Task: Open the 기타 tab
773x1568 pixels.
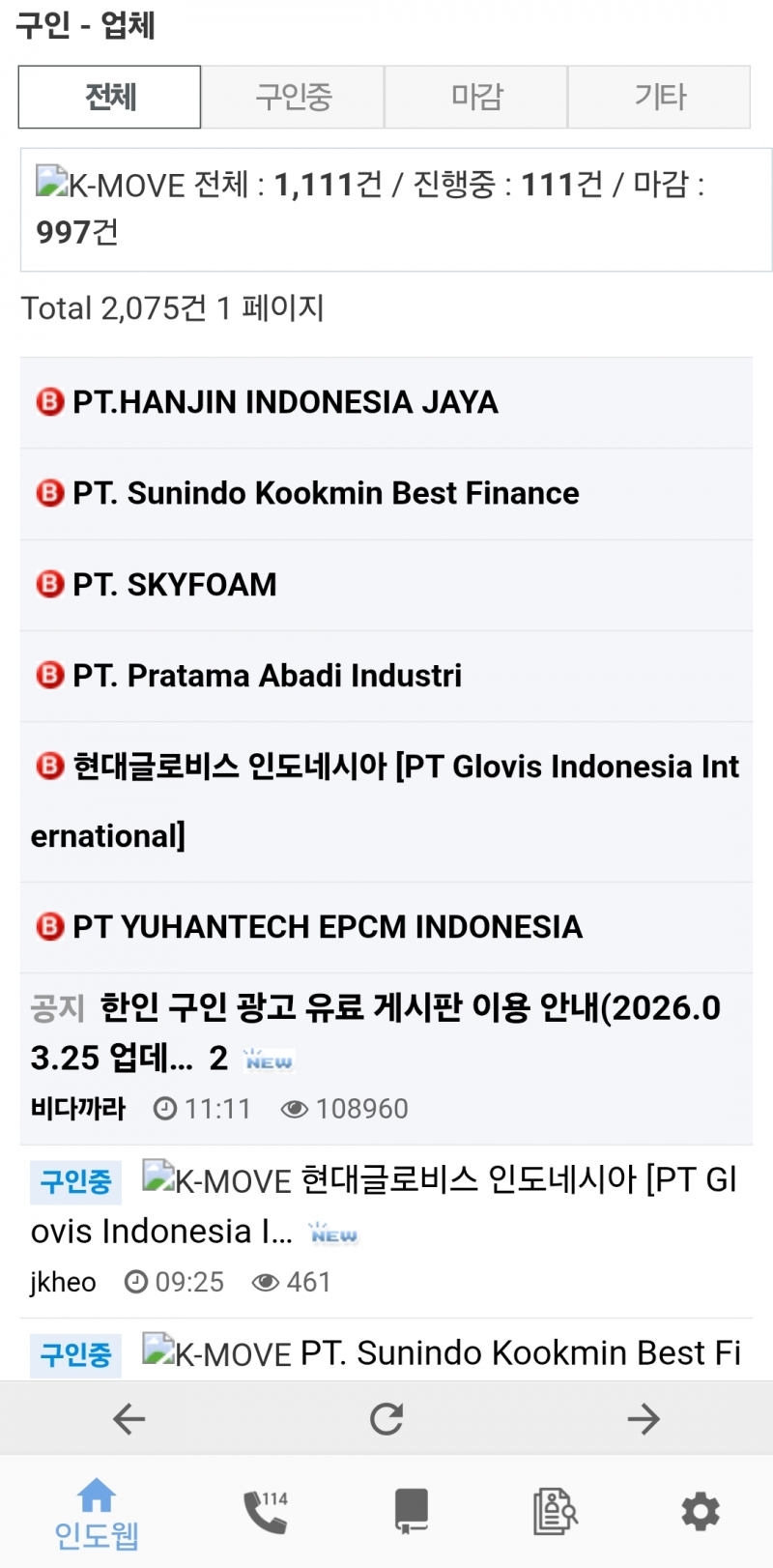Action: click(x=659, y=97)
